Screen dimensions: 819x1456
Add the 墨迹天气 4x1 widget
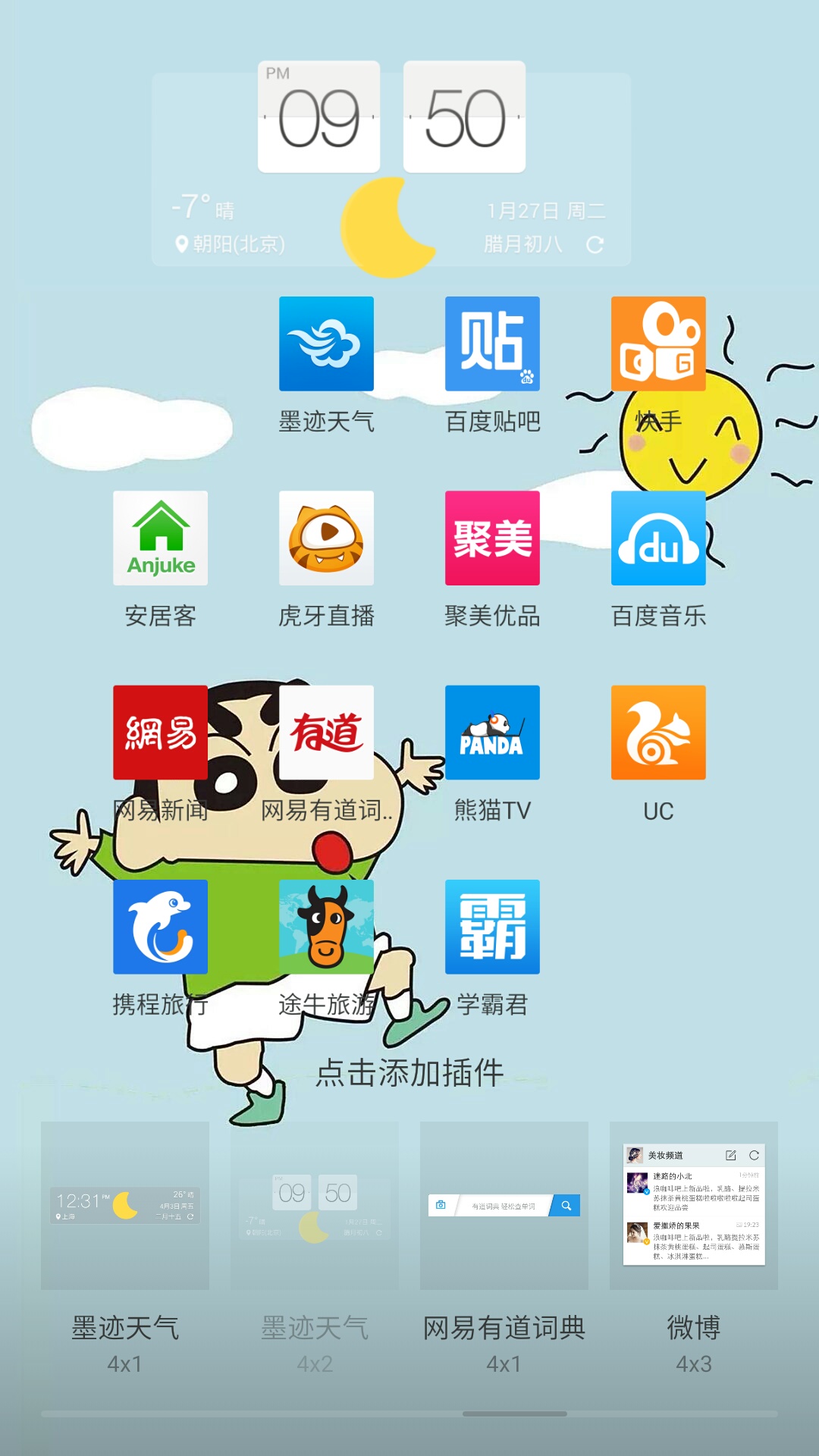[x=125, y=1206]
